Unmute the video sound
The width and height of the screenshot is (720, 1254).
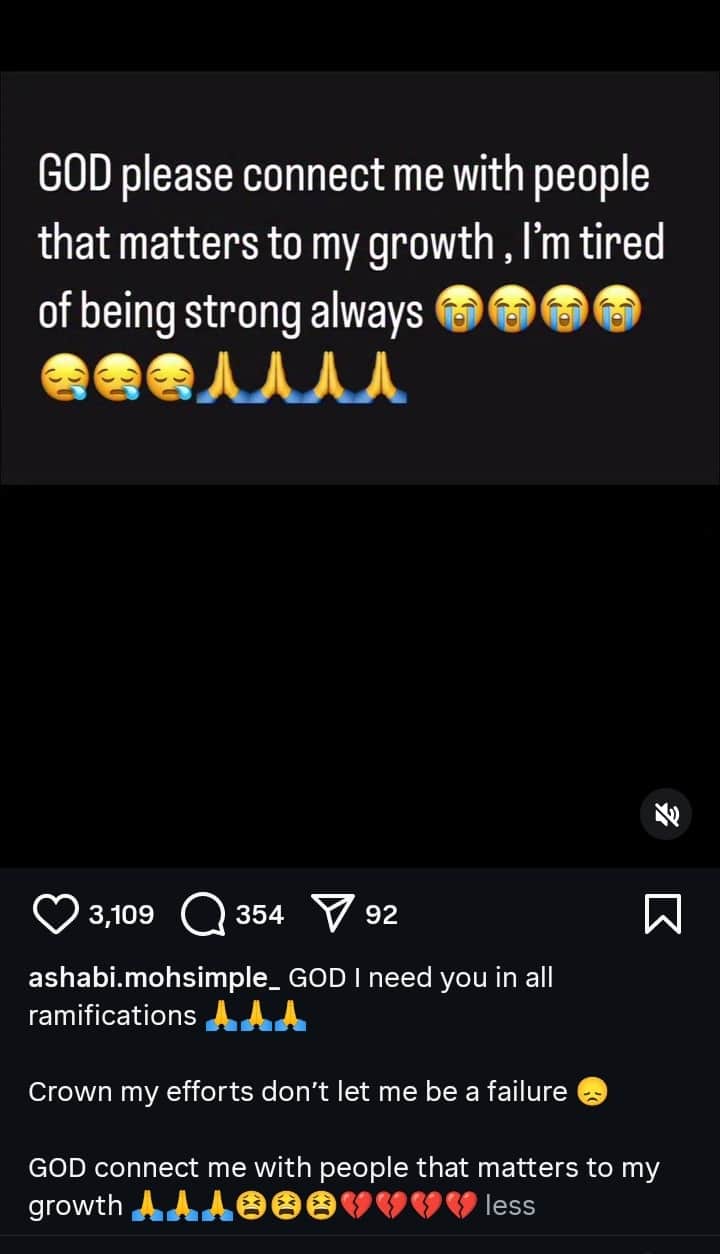(665, 814)
